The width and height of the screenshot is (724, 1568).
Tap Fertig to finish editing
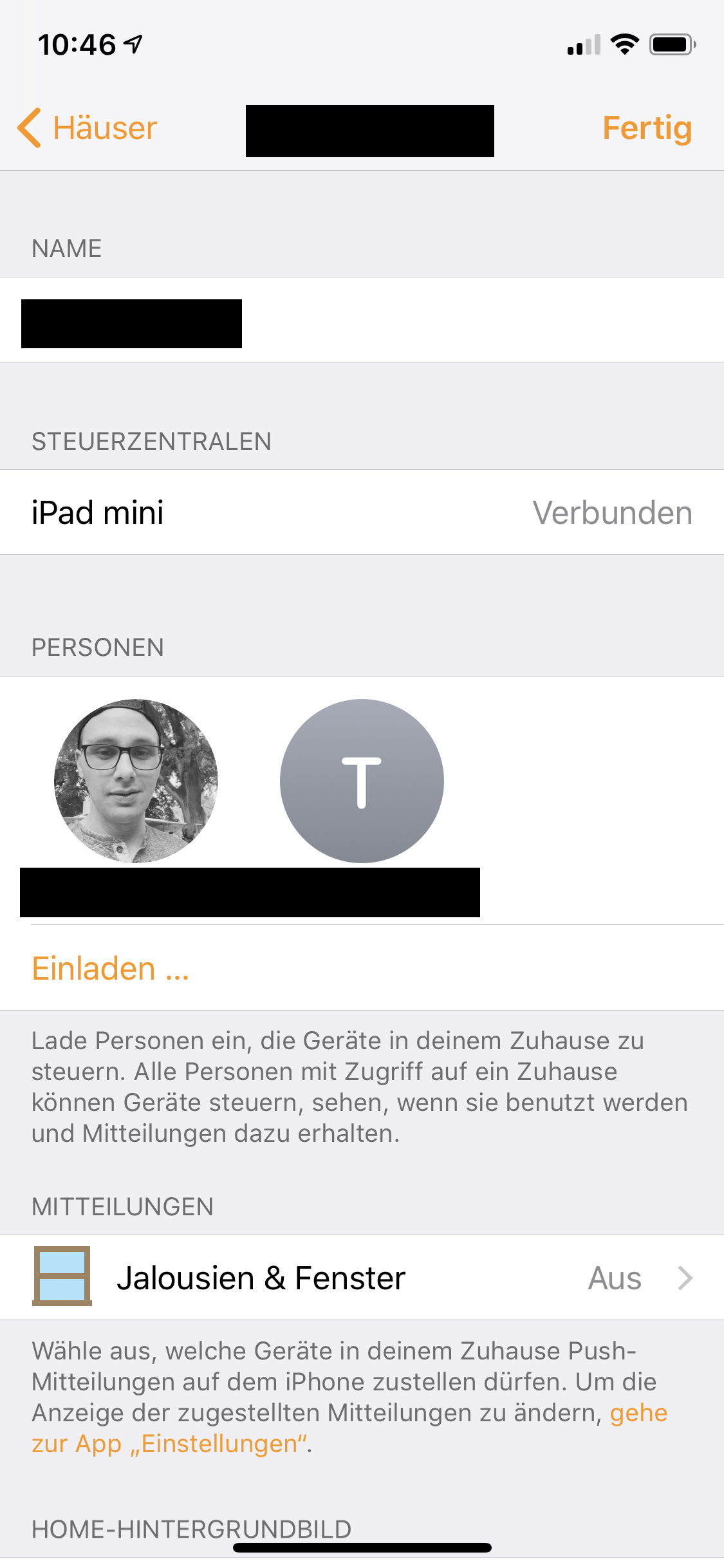[x=646, y=128]
